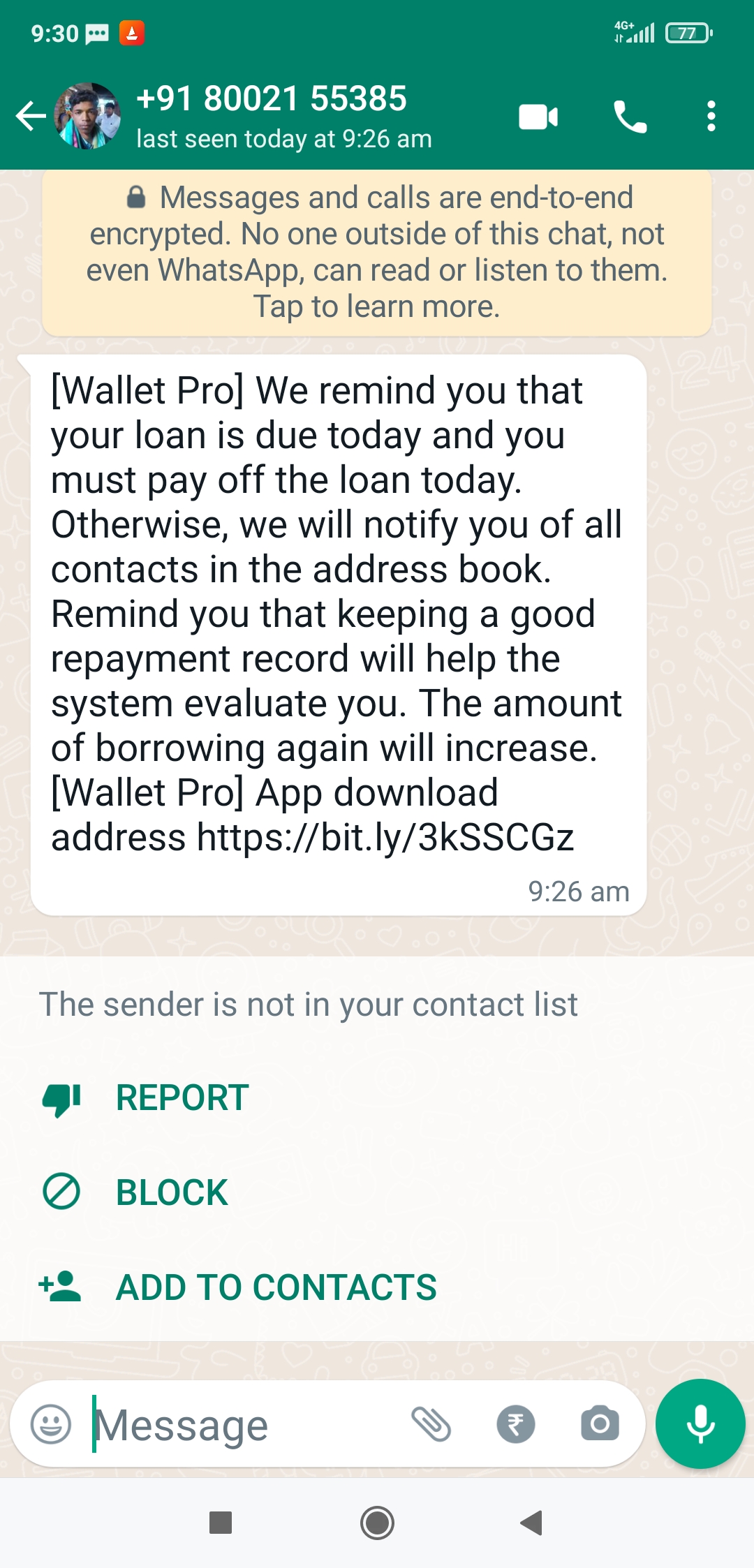The image size is (754, 1568).
Task: Open recent apps from navigation bar
Action: (221, 1523)
